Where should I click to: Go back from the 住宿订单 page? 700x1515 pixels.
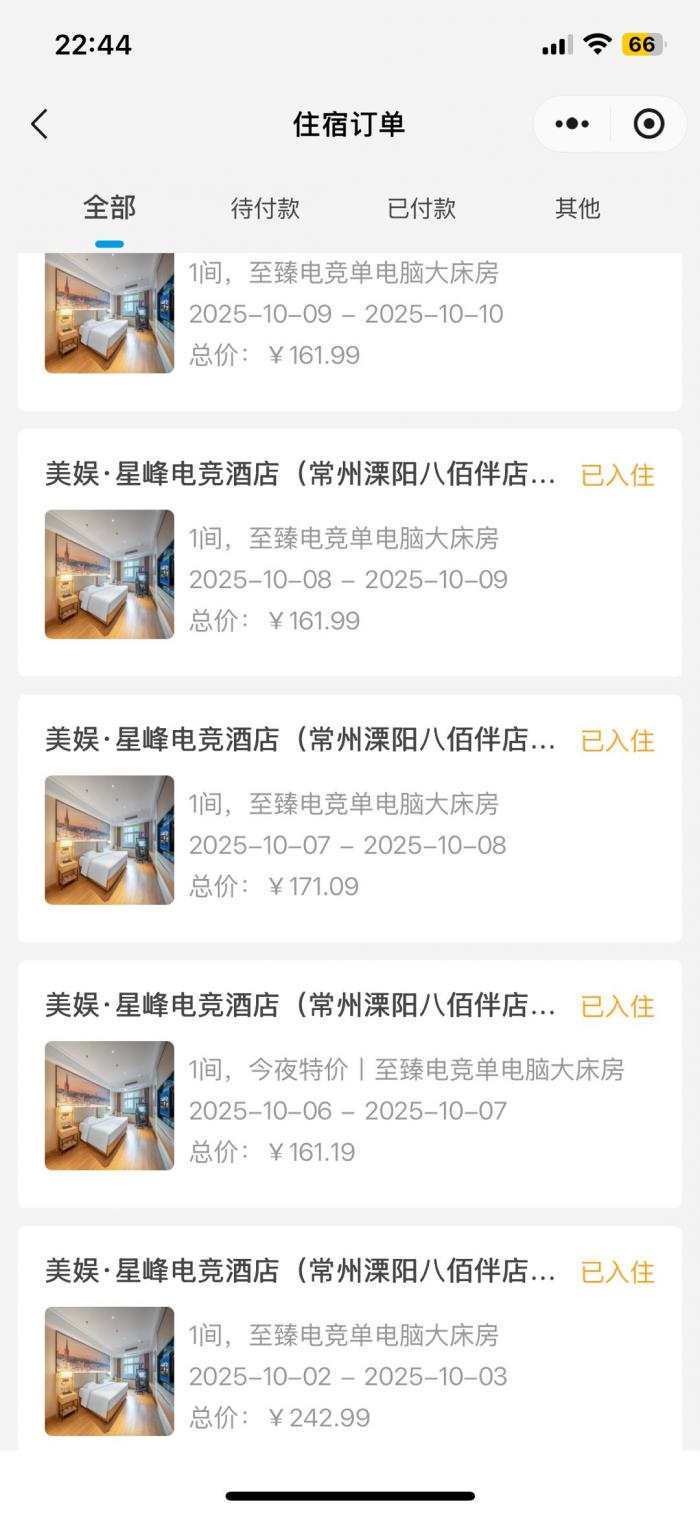coord(40,125)
